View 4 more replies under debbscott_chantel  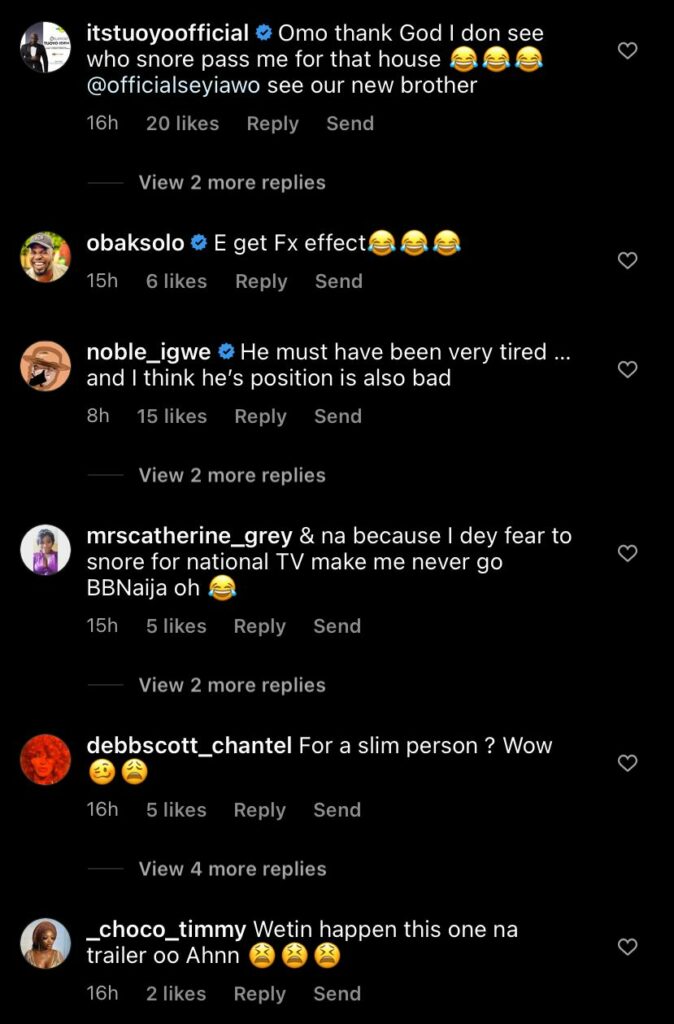tap(231, 869)
